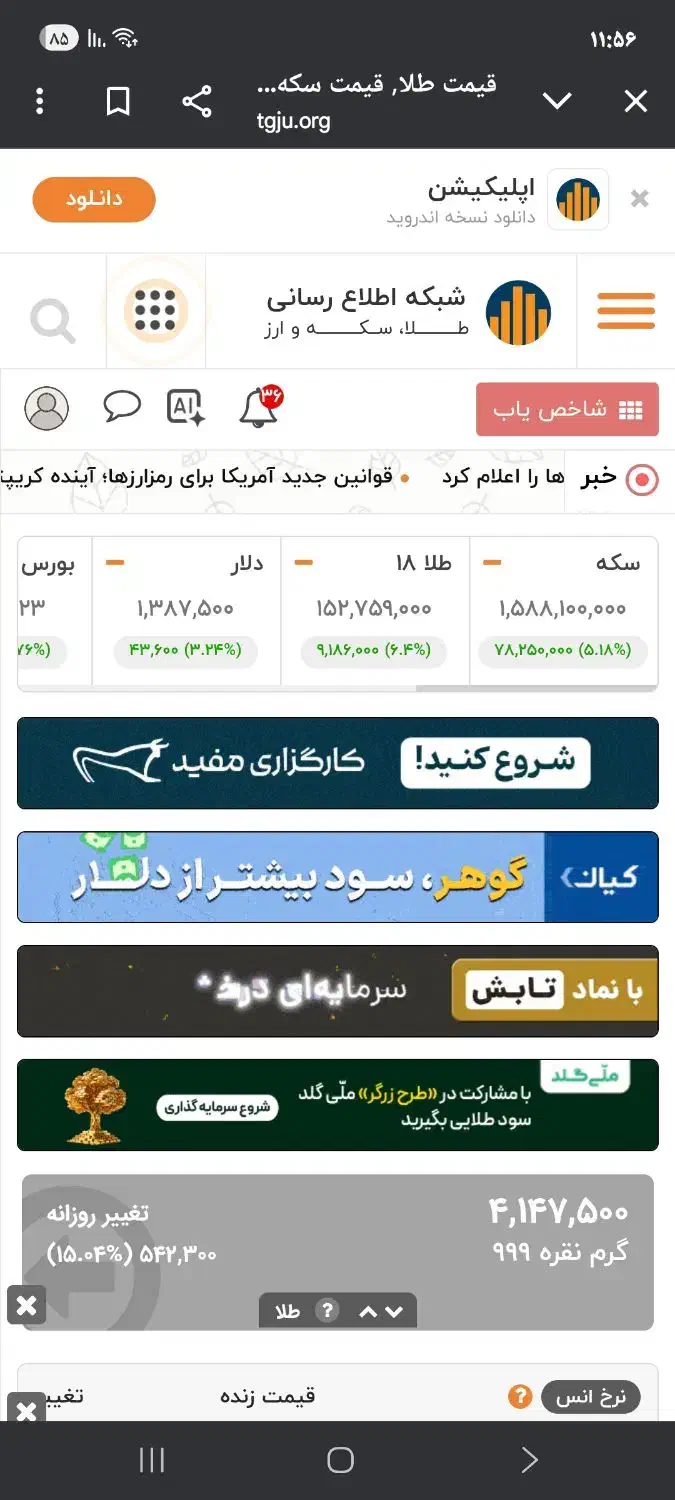The height and width of the screenshot is (1500, 675).
Task: Open the سکه price card
Action: point(563,610)
